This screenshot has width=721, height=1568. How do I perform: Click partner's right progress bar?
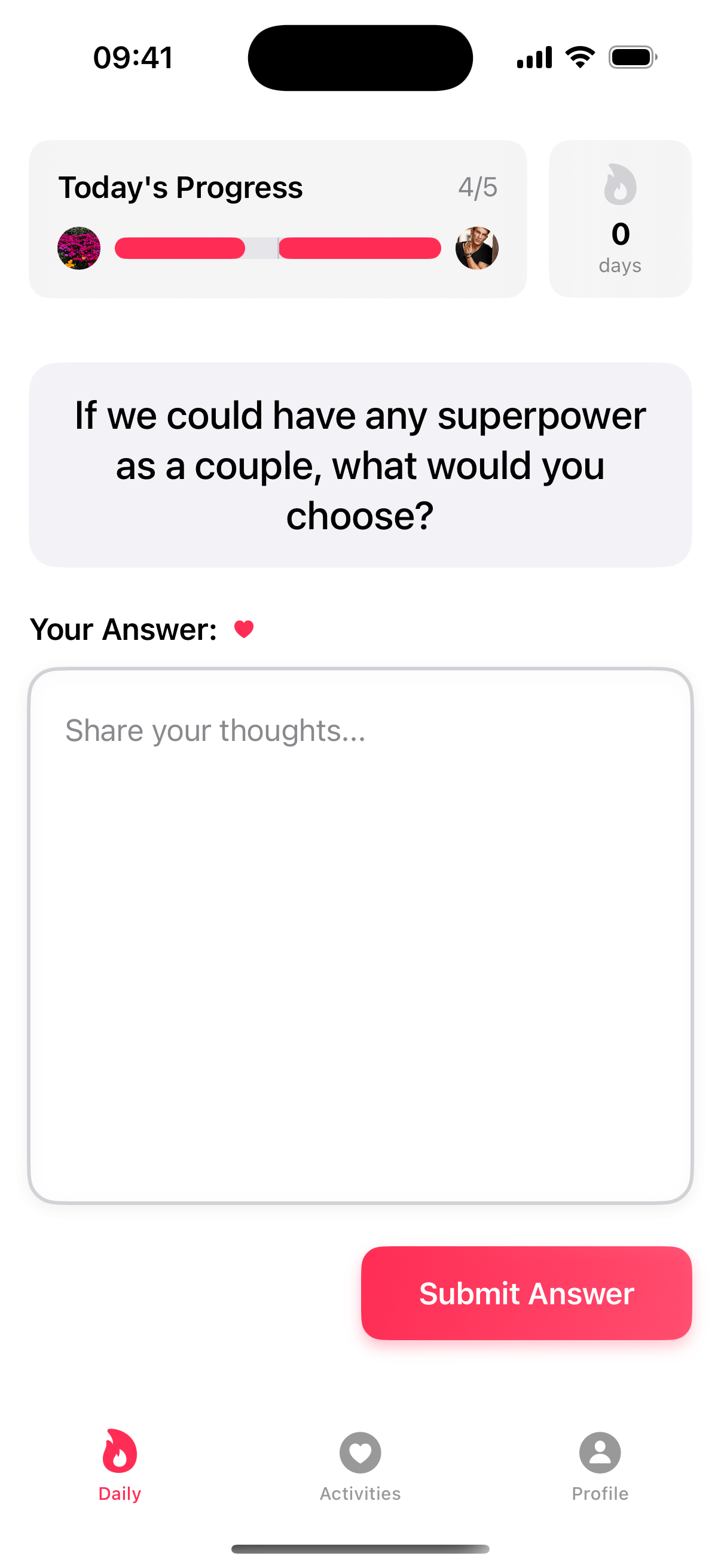359,248
